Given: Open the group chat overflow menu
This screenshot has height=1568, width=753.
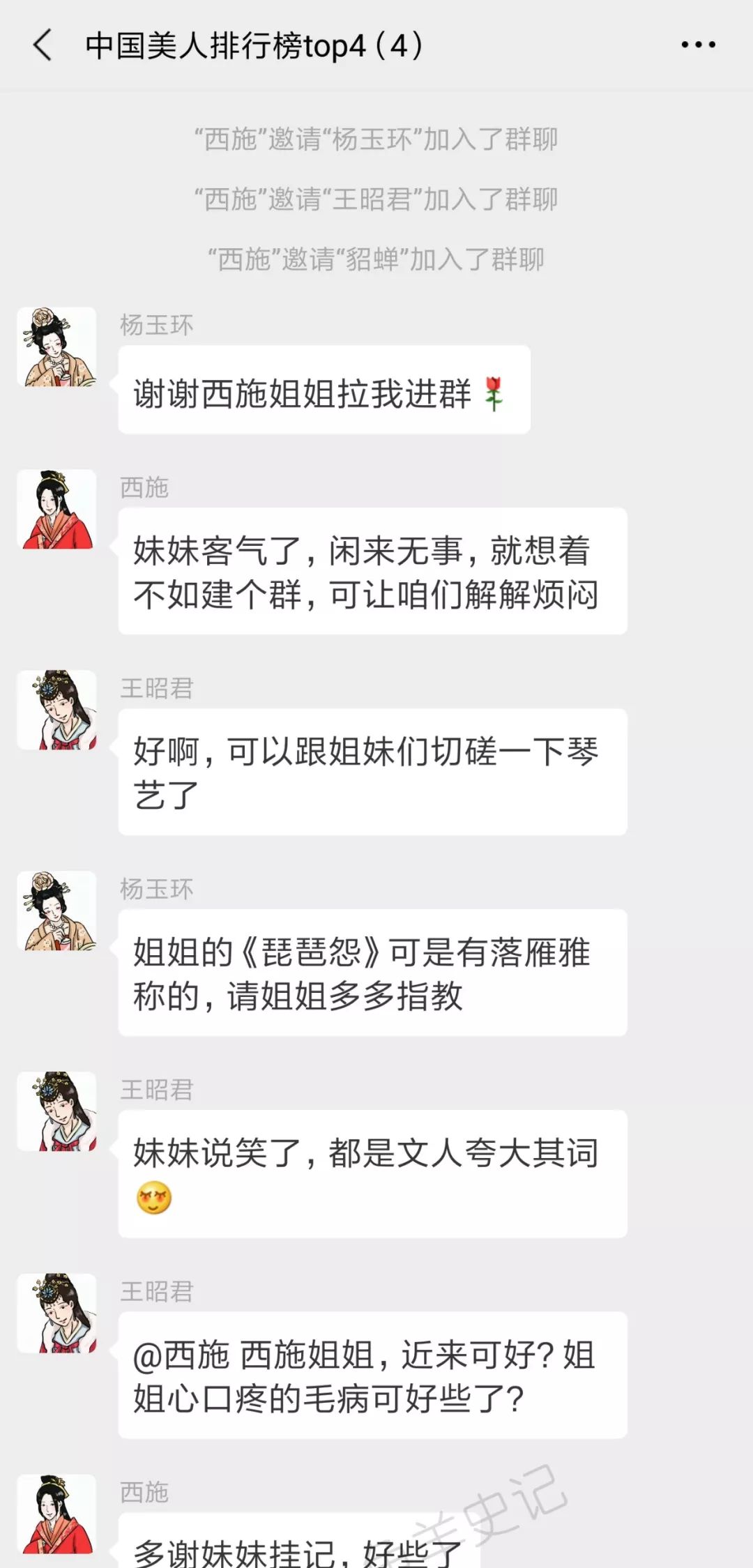Looking at the screenshot, I should pyautogui.click(x=698, y=45).
